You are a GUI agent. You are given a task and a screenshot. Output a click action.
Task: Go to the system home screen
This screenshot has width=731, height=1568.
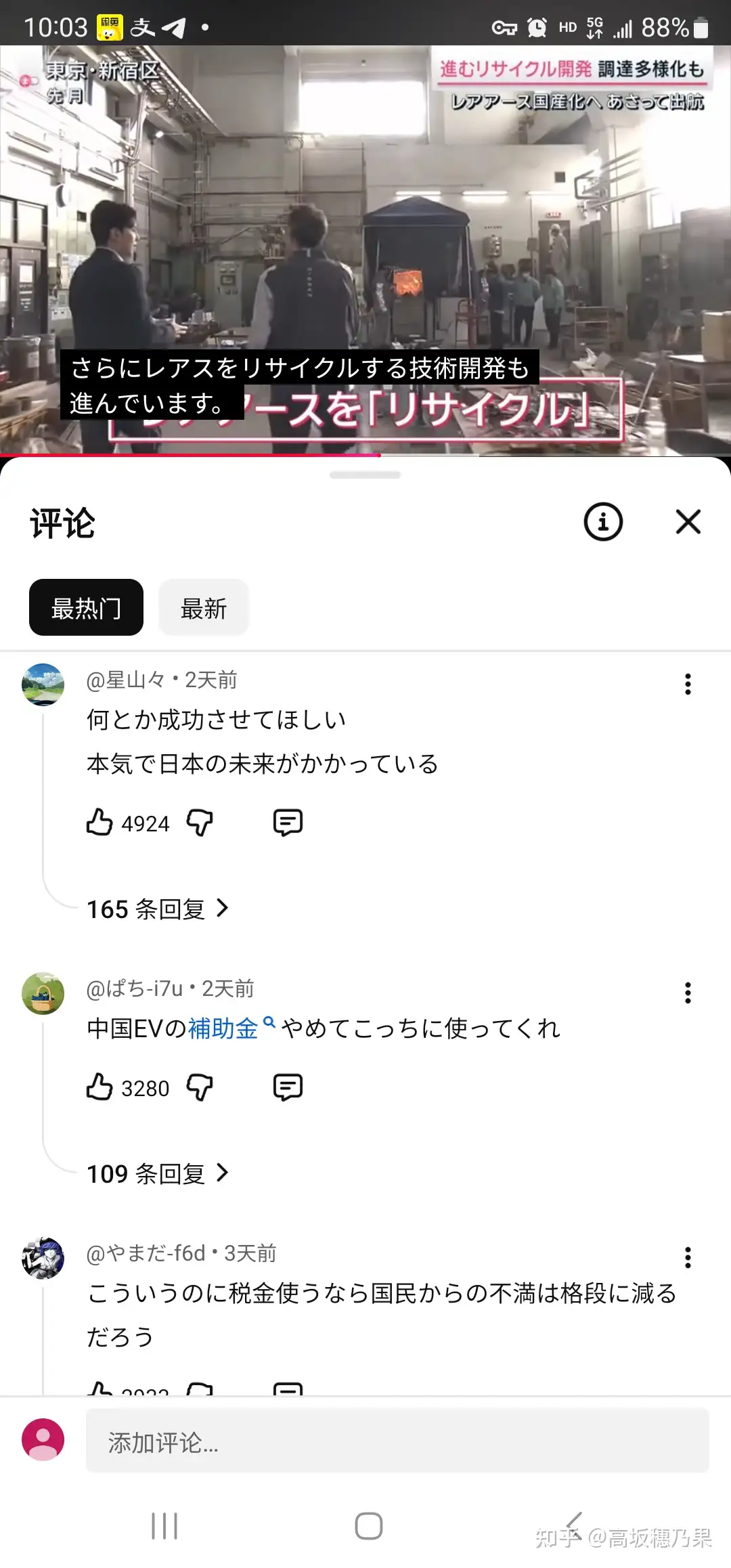click(368, 1526)
